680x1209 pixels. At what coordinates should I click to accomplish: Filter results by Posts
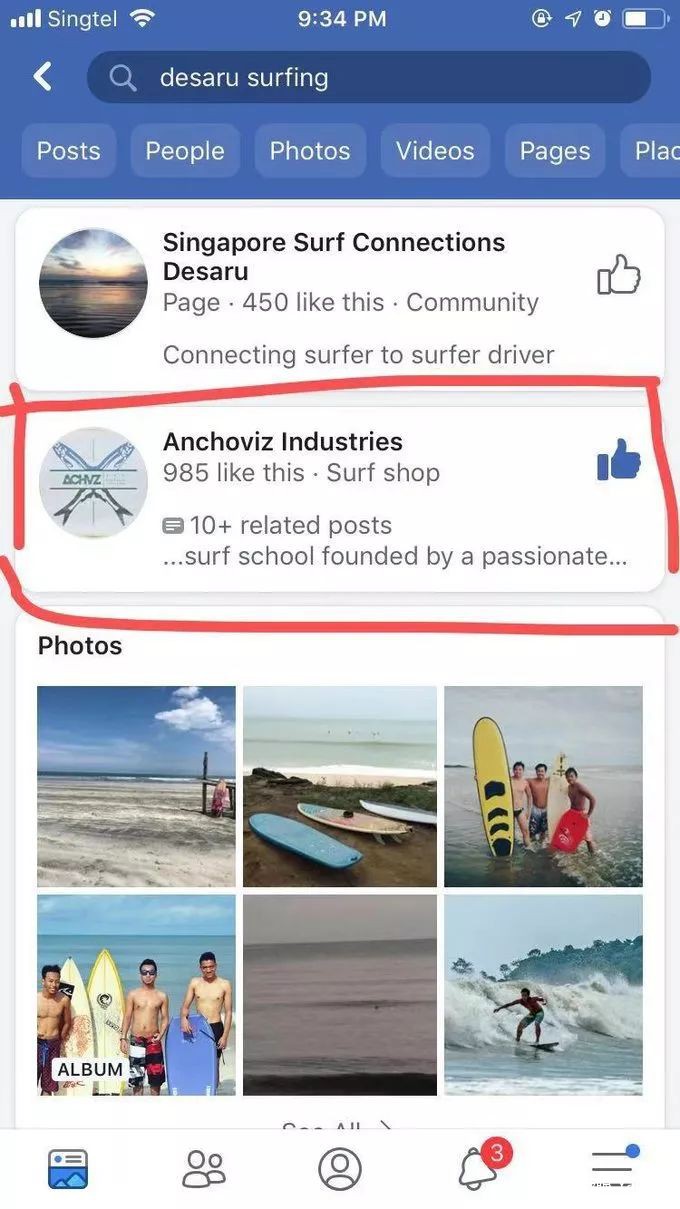pos(68,151)
